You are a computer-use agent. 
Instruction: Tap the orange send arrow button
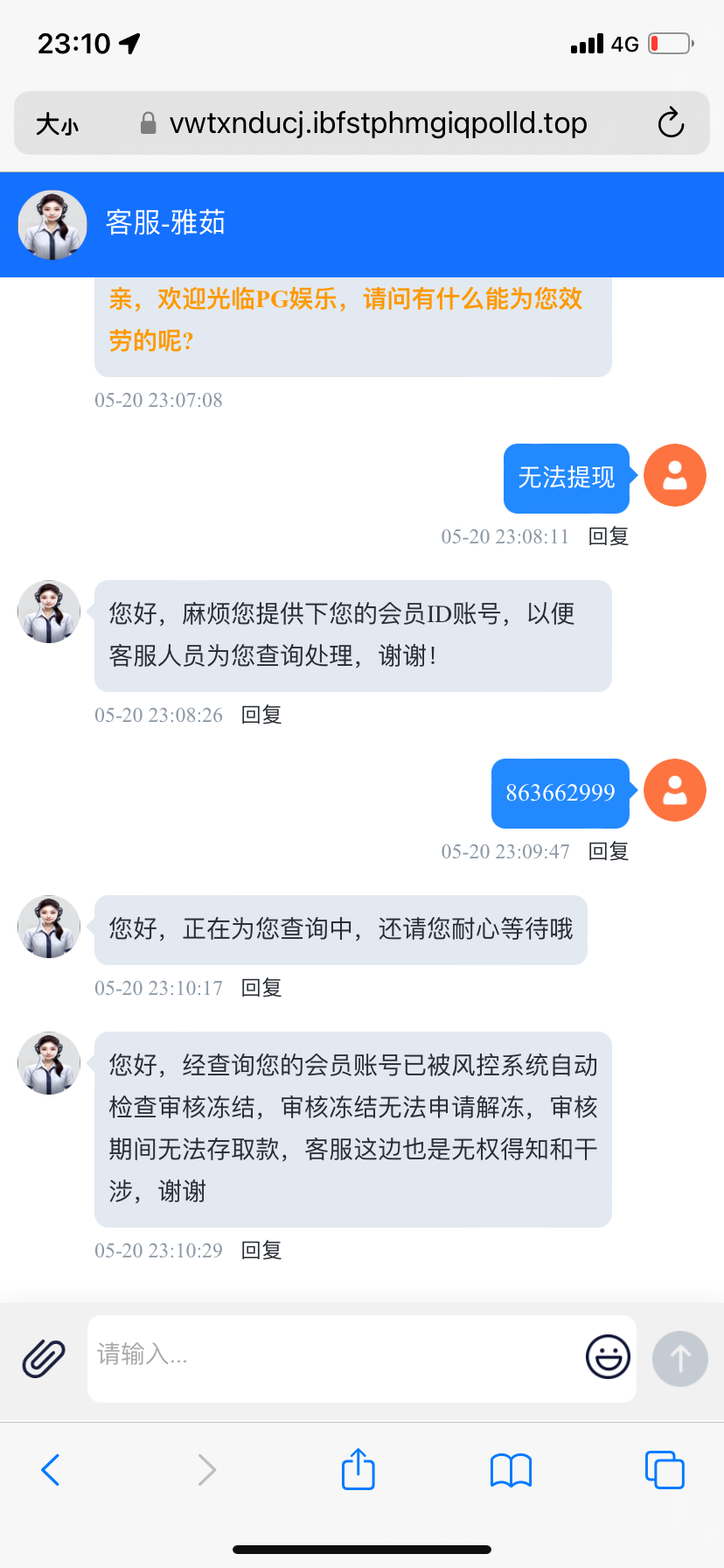[x=679, y=1358]
